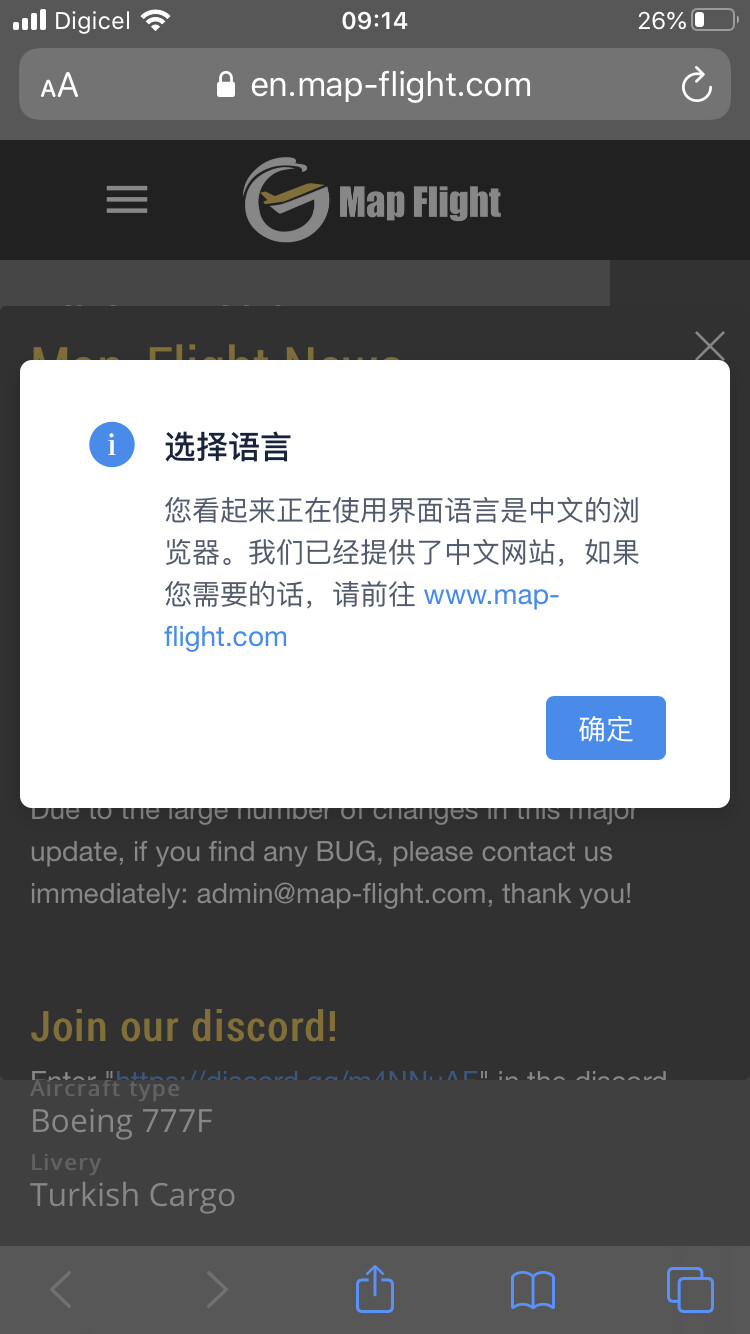The width and height of the screenshot is (750, 1334).
Task: Show open Safari tabs
Action: pos(689,1289)
